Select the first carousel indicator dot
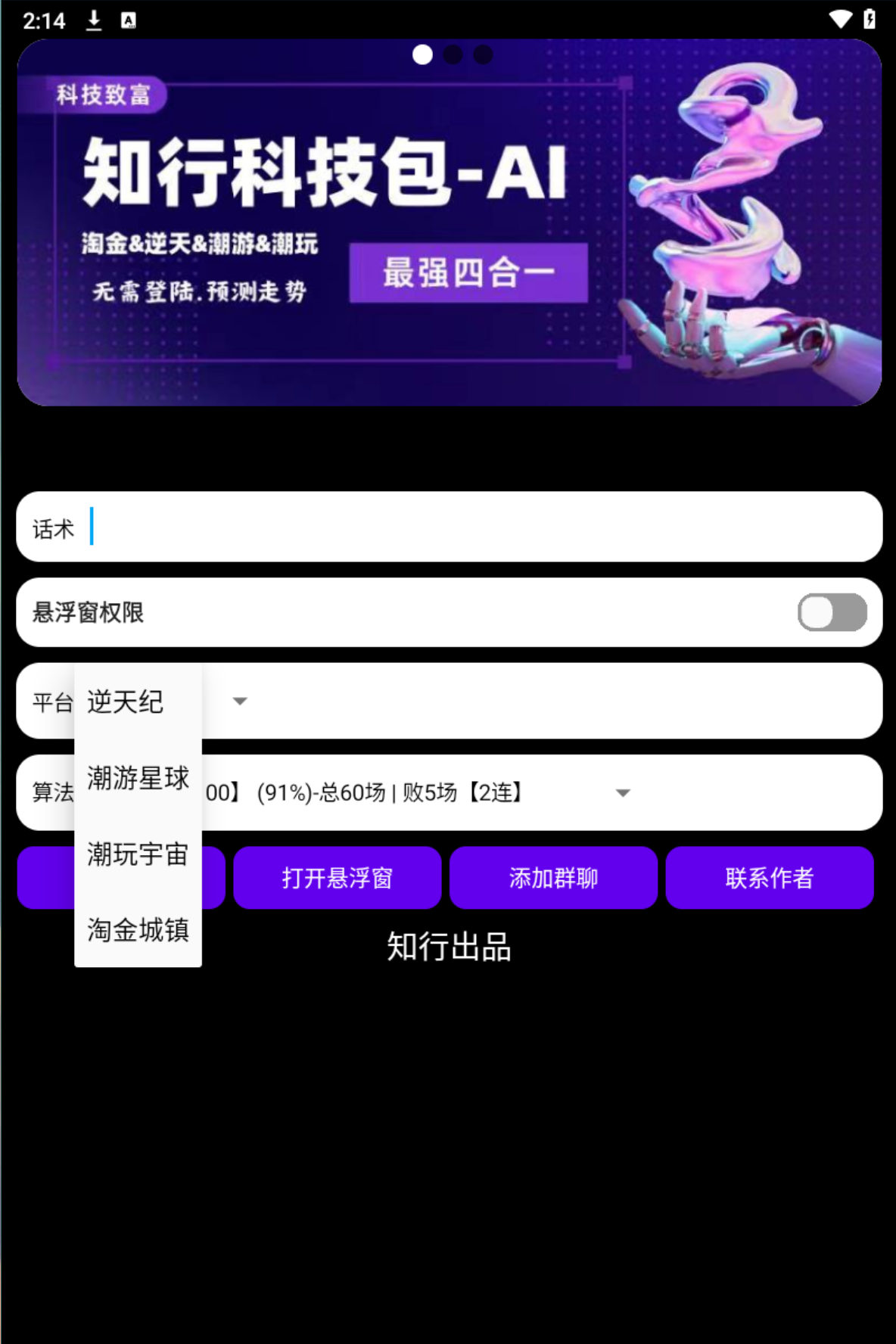 (422, 54)
